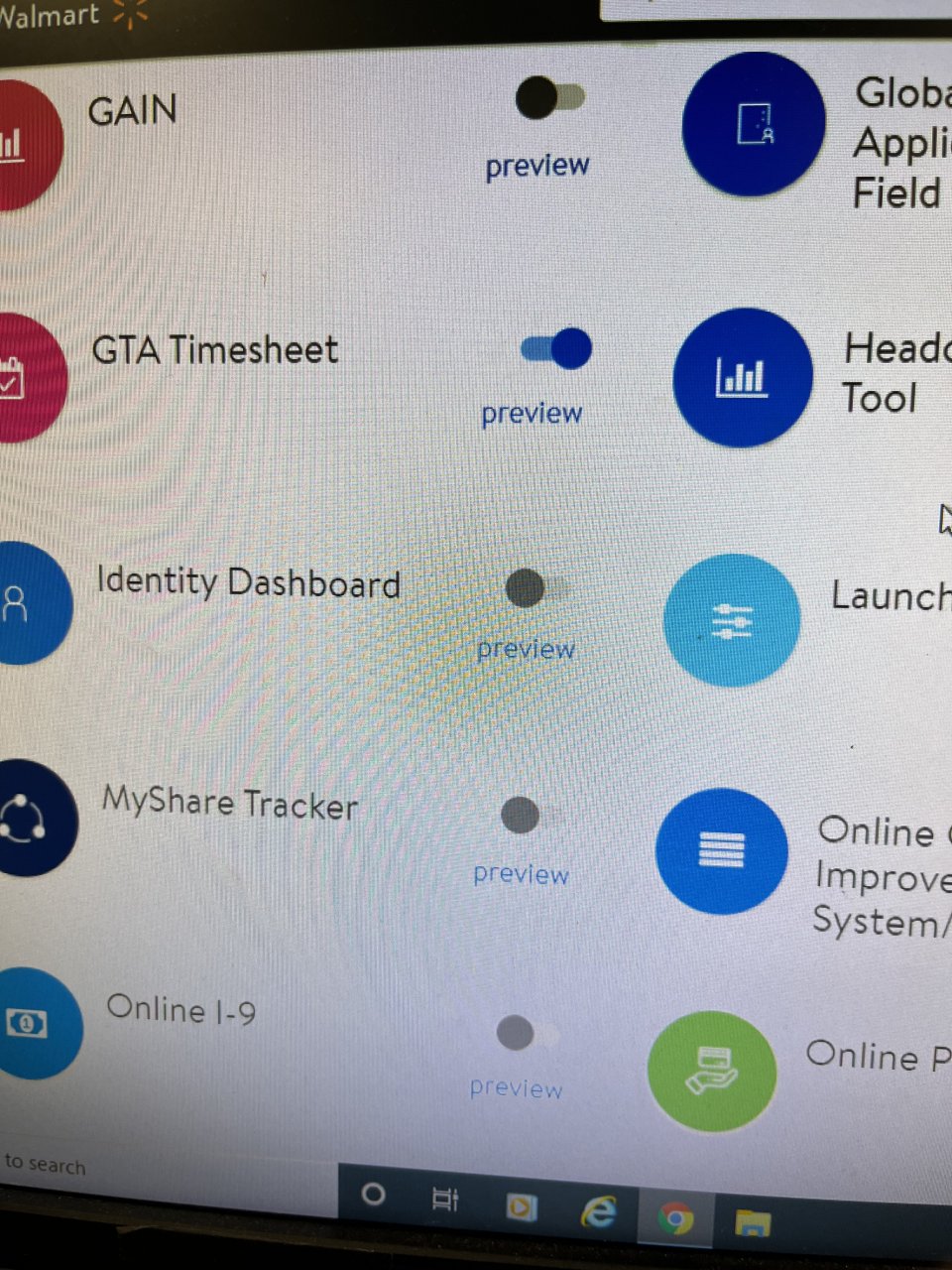952x1270 pixels.
Task: Open the MyShare Tracker icon
Action: 25,819
